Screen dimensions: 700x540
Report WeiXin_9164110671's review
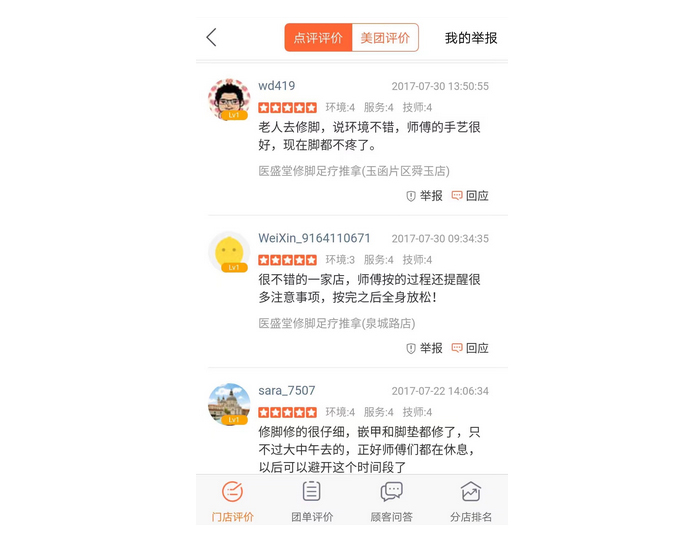tap(424, 348)
